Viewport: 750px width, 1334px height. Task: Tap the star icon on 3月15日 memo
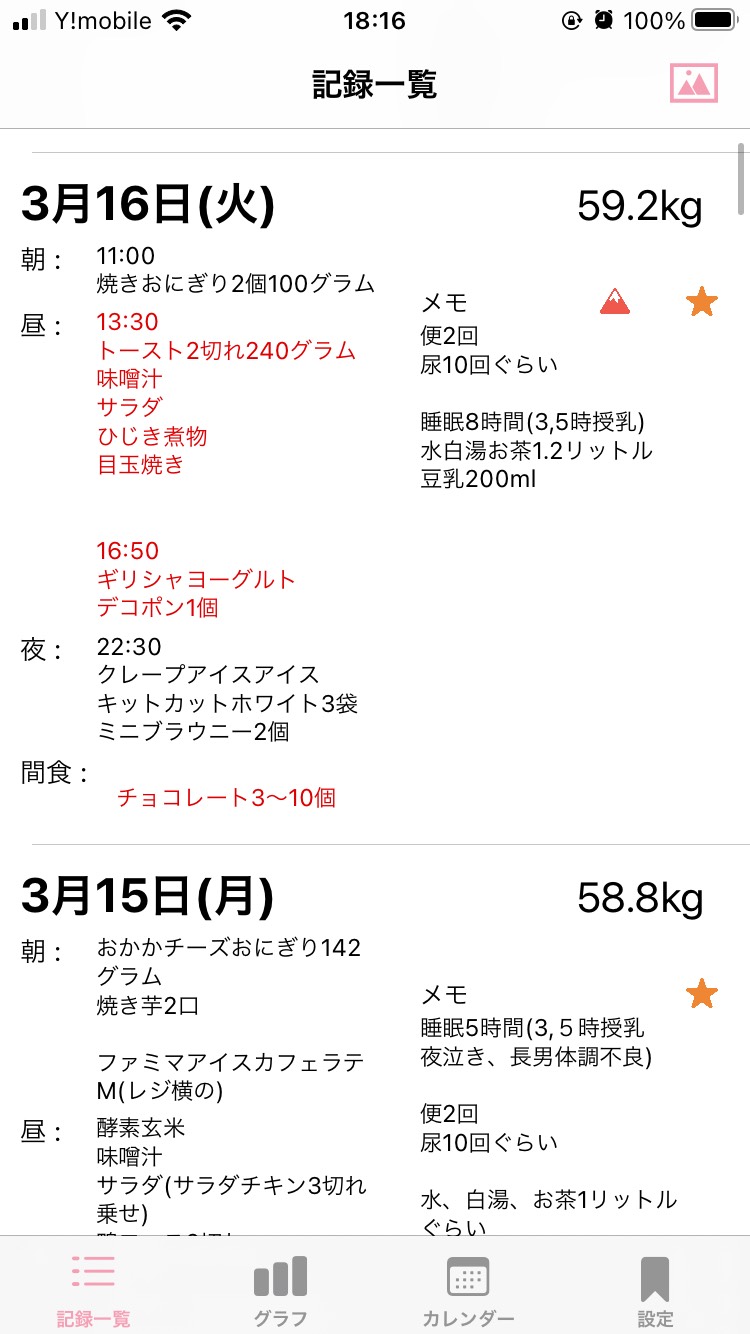[702, 994]
